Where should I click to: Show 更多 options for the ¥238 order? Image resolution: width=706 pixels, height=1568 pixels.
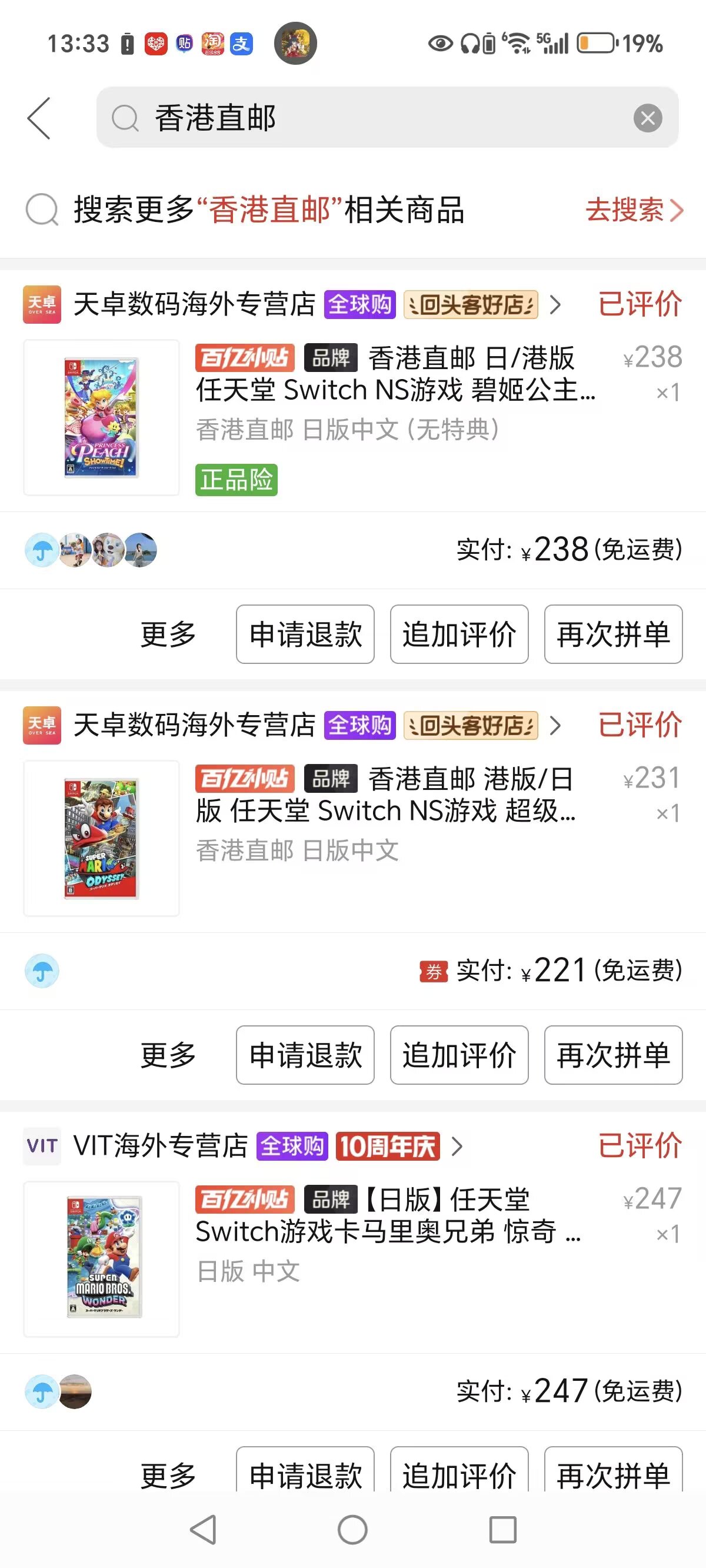coord(168,634)
